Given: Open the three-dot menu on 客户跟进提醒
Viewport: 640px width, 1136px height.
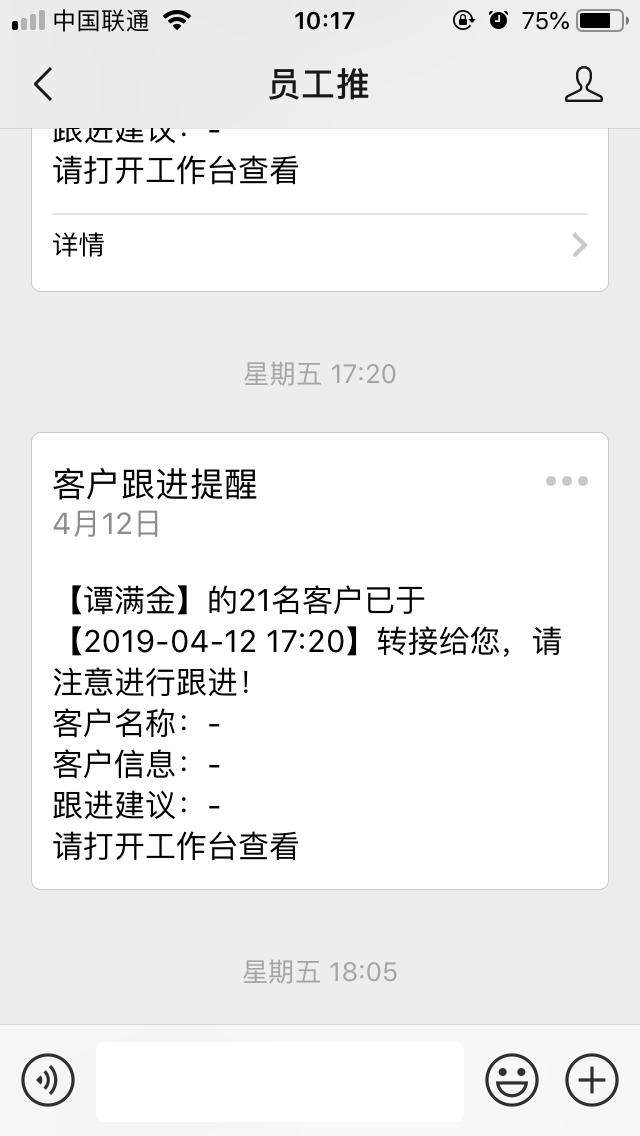Looking at the screenshot, I should click(566, 481).
